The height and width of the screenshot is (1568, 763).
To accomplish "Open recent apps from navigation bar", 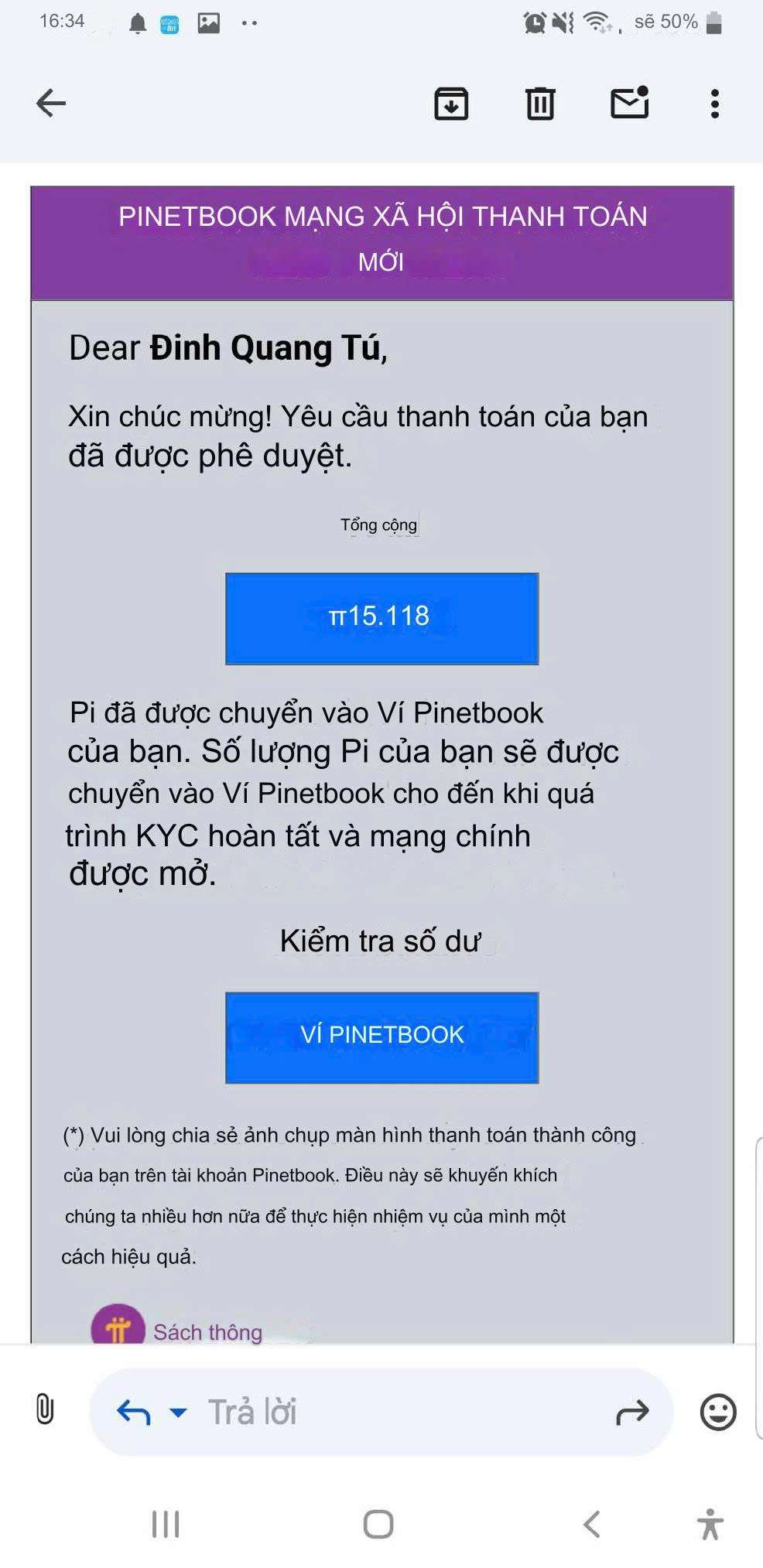I will 166,1524.
